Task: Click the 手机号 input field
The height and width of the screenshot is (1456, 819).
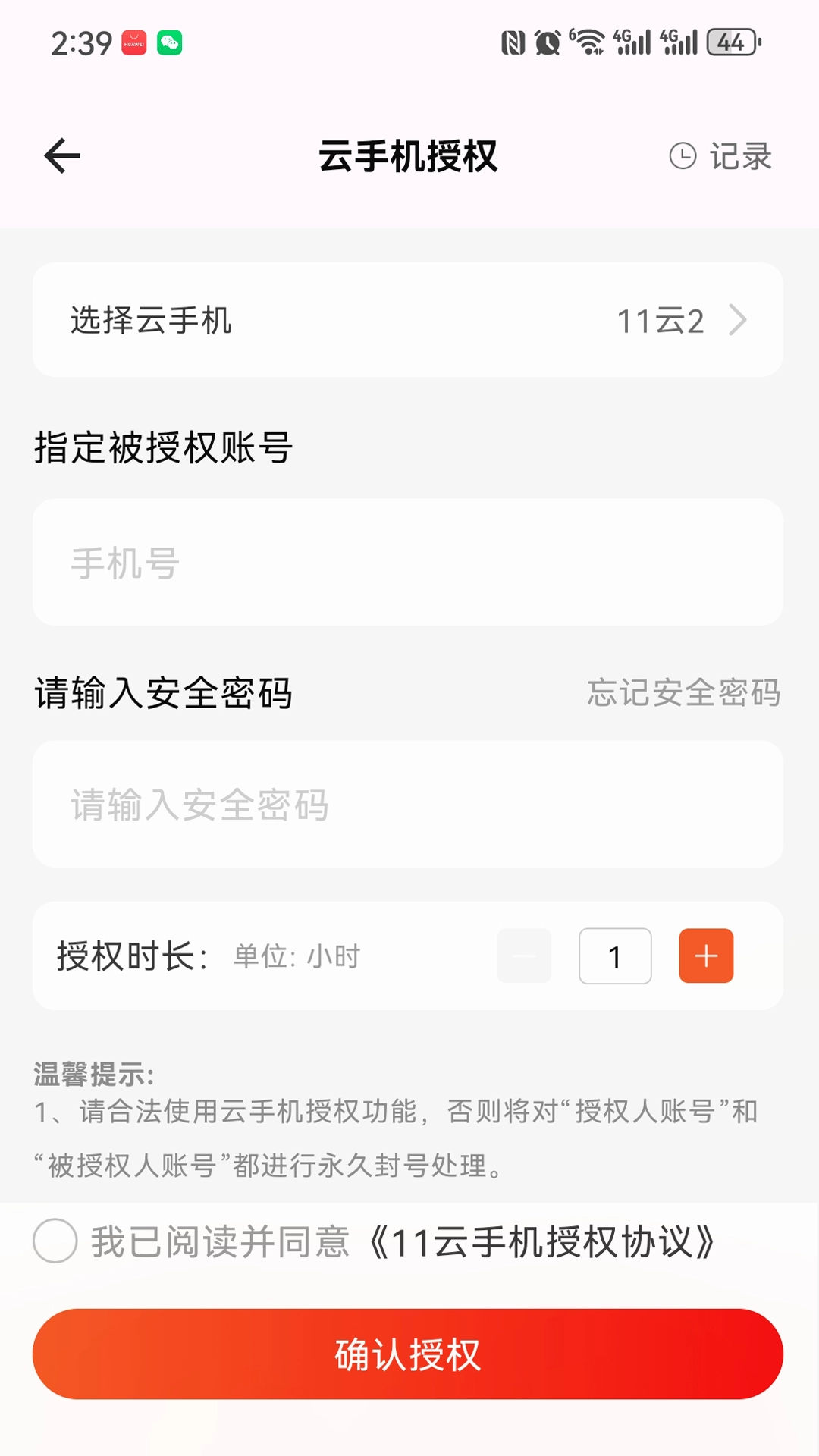Action: click(409, 561)
